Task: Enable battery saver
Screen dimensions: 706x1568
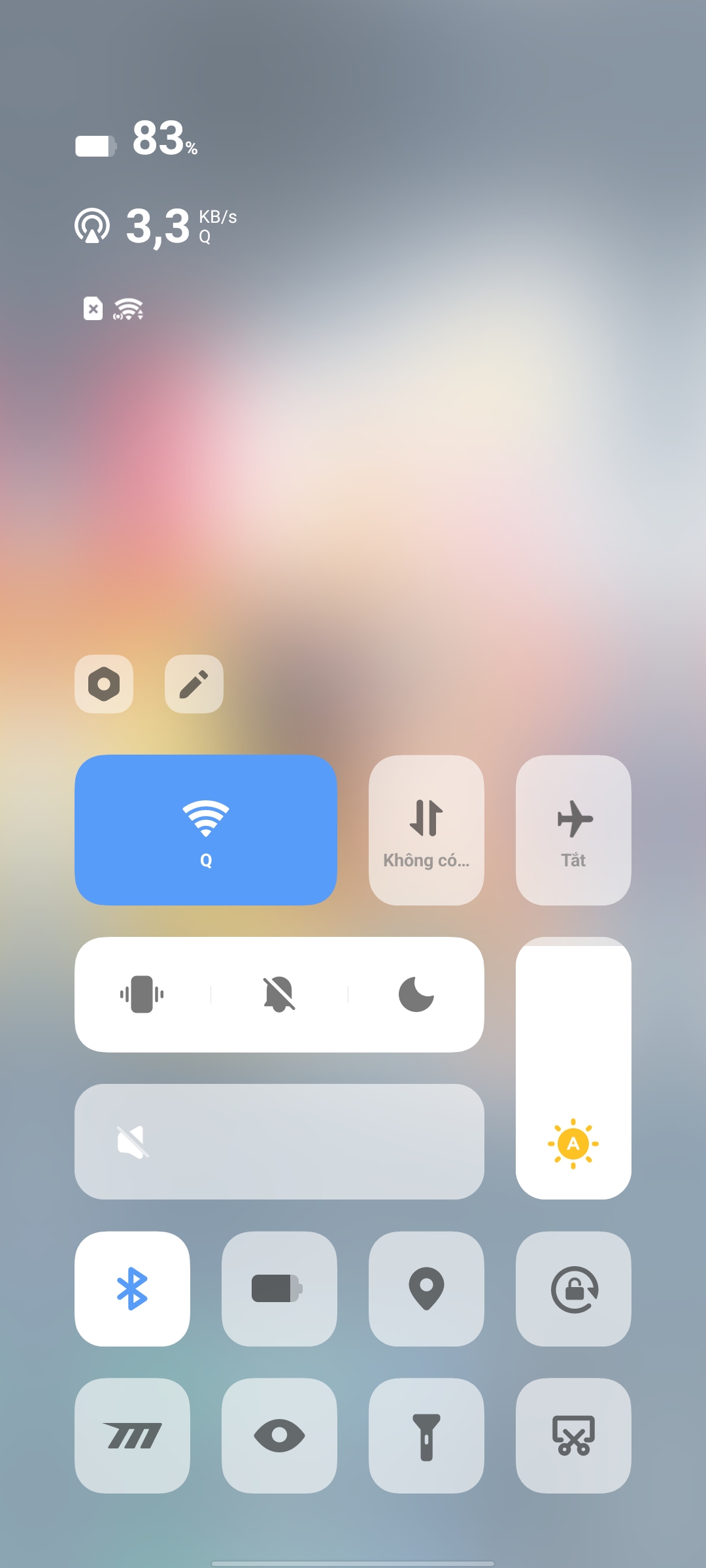Action: coord(279,1288)
